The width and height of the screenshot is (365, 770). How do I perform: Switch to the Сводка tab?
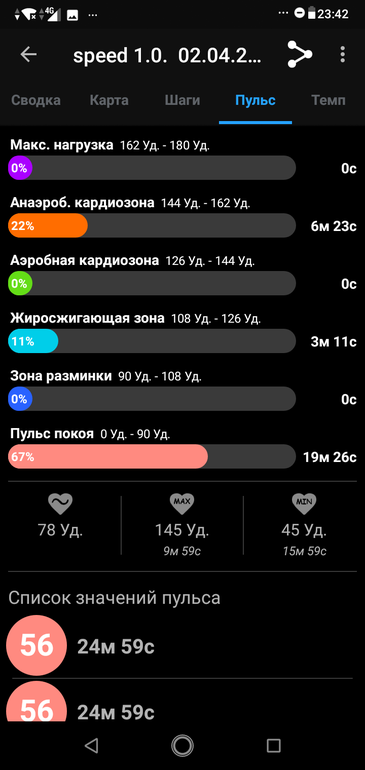(x=36, y=101)
